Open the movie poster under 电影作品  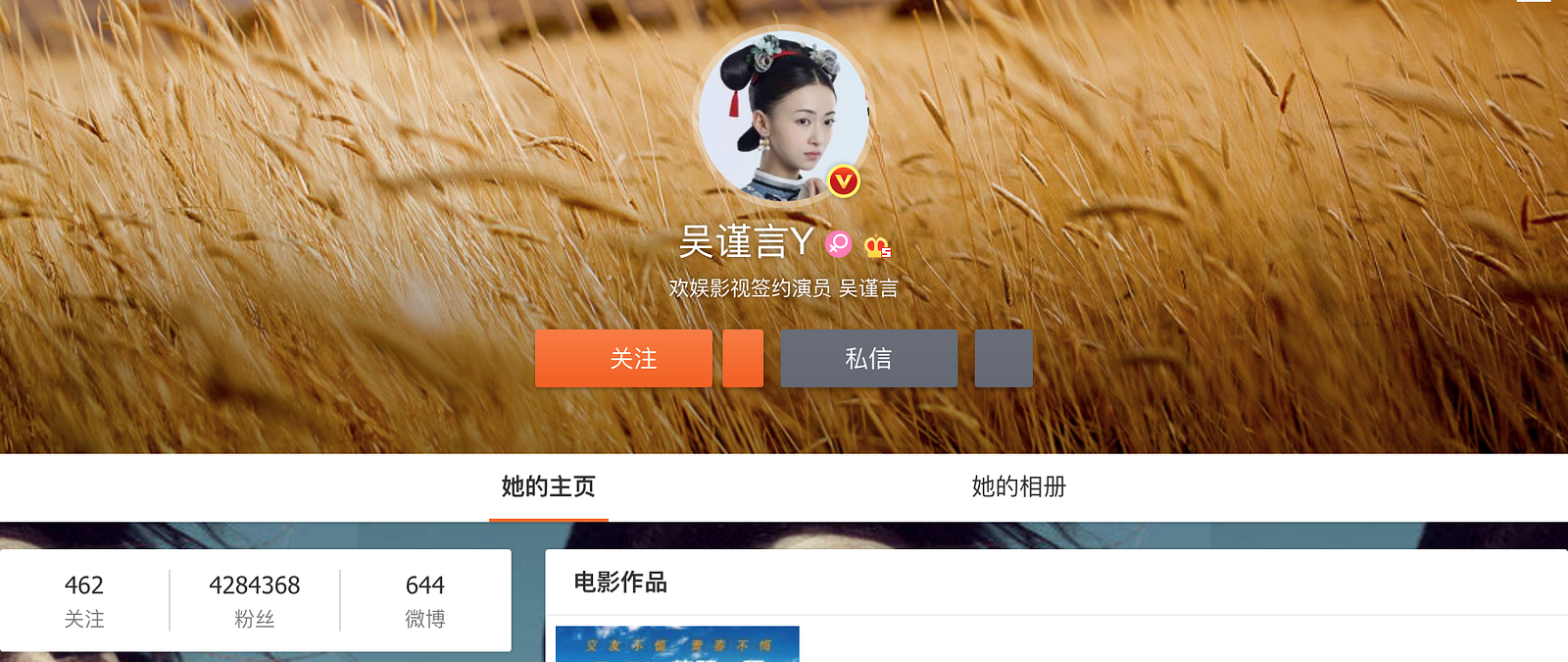click(677, 644)
